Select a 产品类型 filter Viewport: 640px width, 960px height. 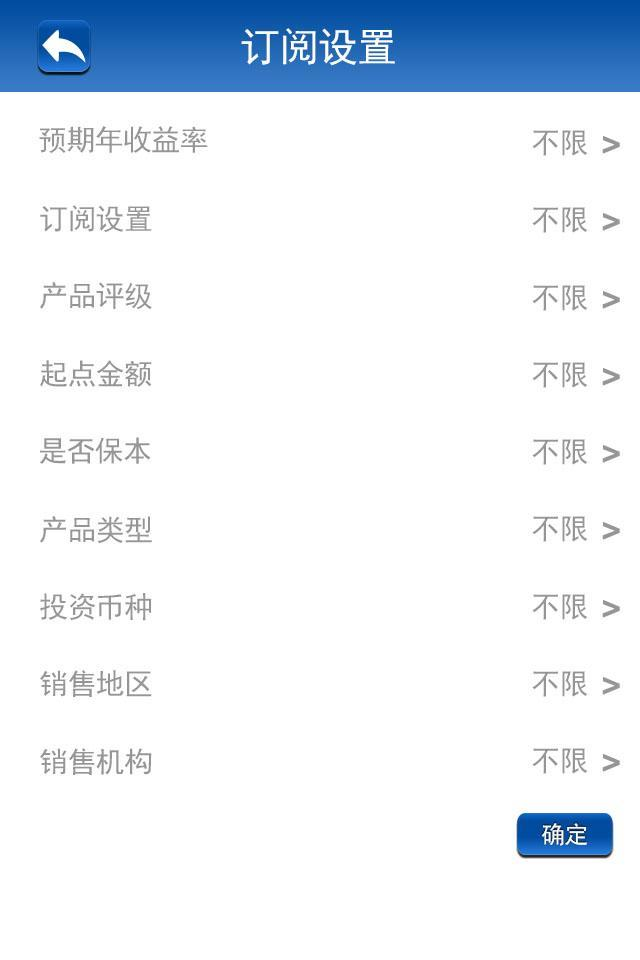point(320,530)
